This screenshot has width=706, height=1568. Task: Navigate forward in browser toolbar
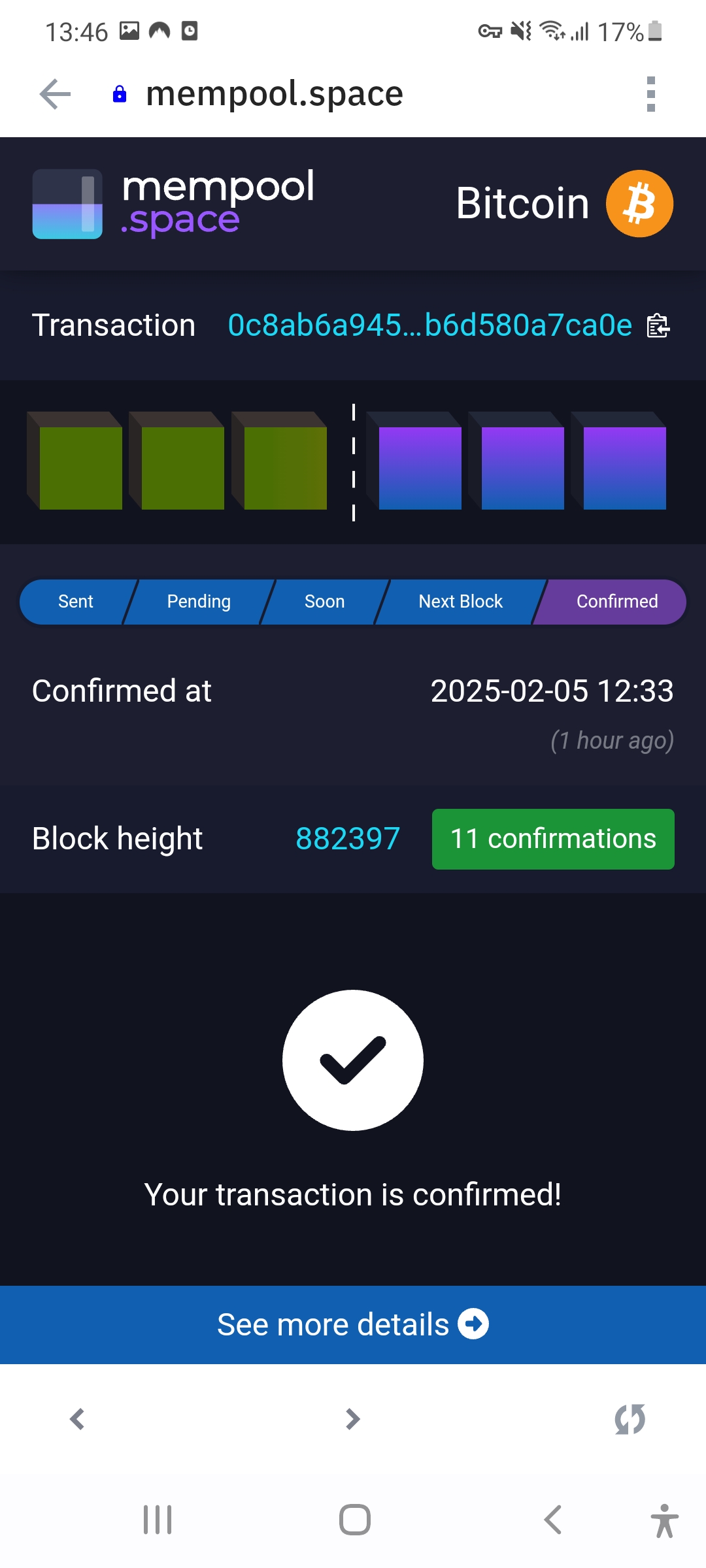tap(353, 1419)
